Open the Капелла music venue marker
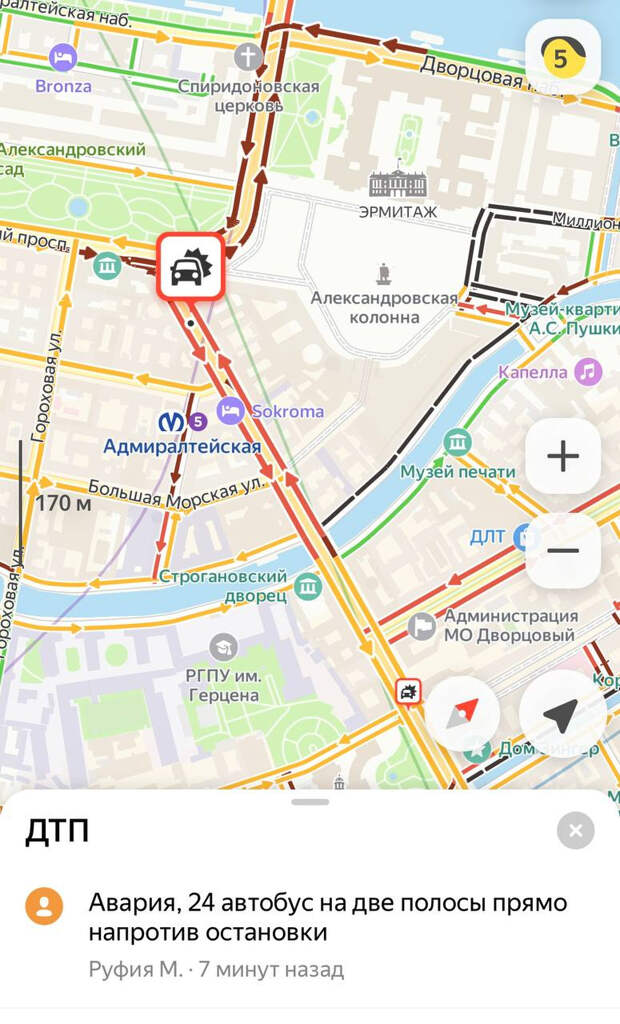 (588, 372)
